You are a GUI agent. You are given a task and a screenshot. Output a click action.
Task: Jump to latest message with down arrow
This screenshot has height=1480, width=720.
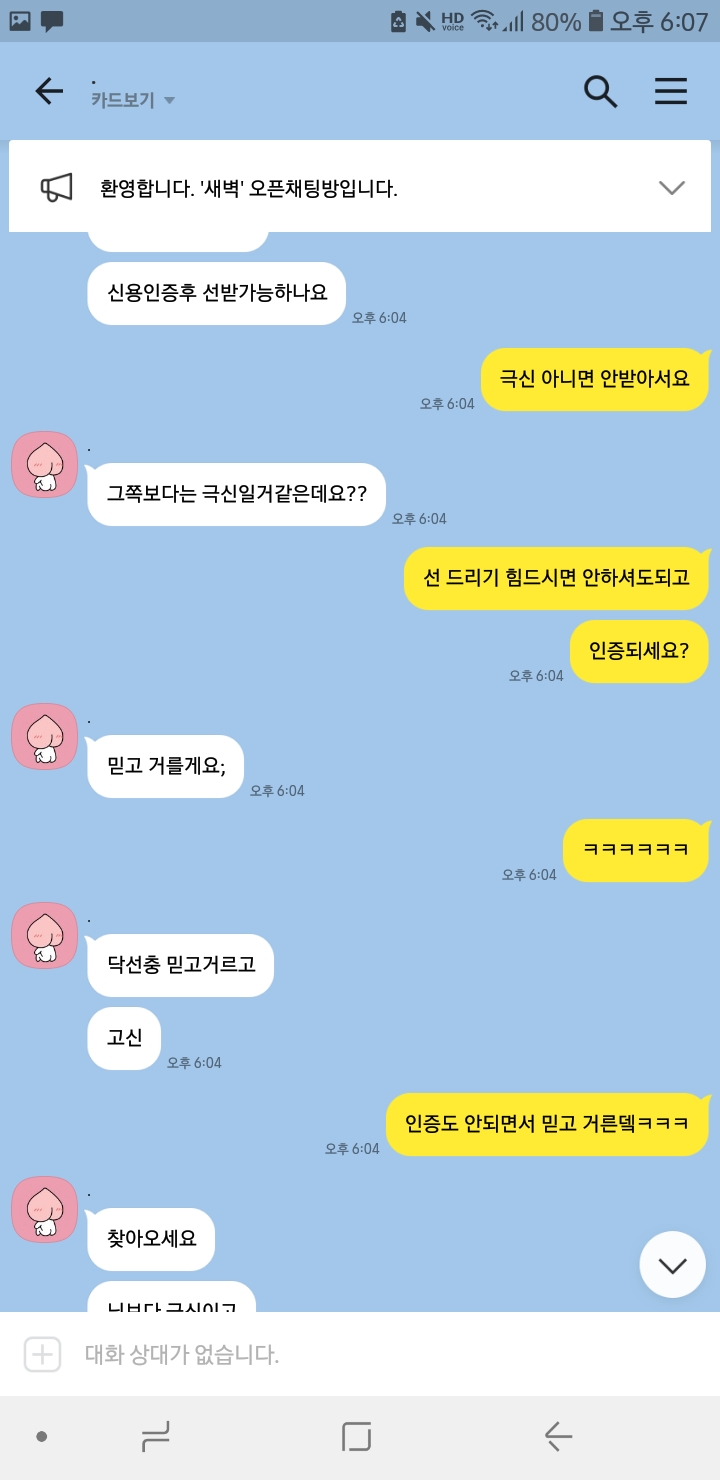click(672, 1264)
